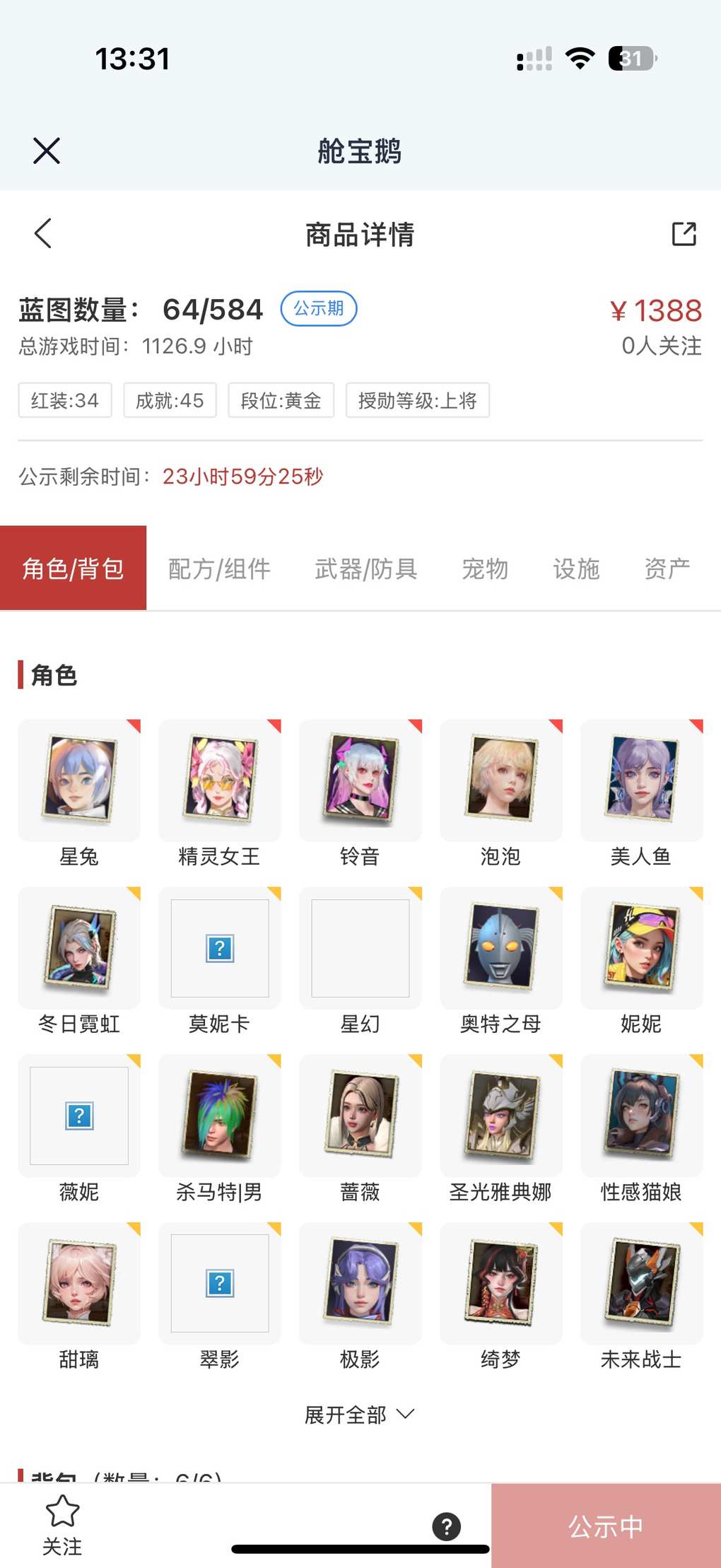This screenshot has height=1568, width=721.
Task: Select the 未来战士 character tile
Action: pos(641,1282)
